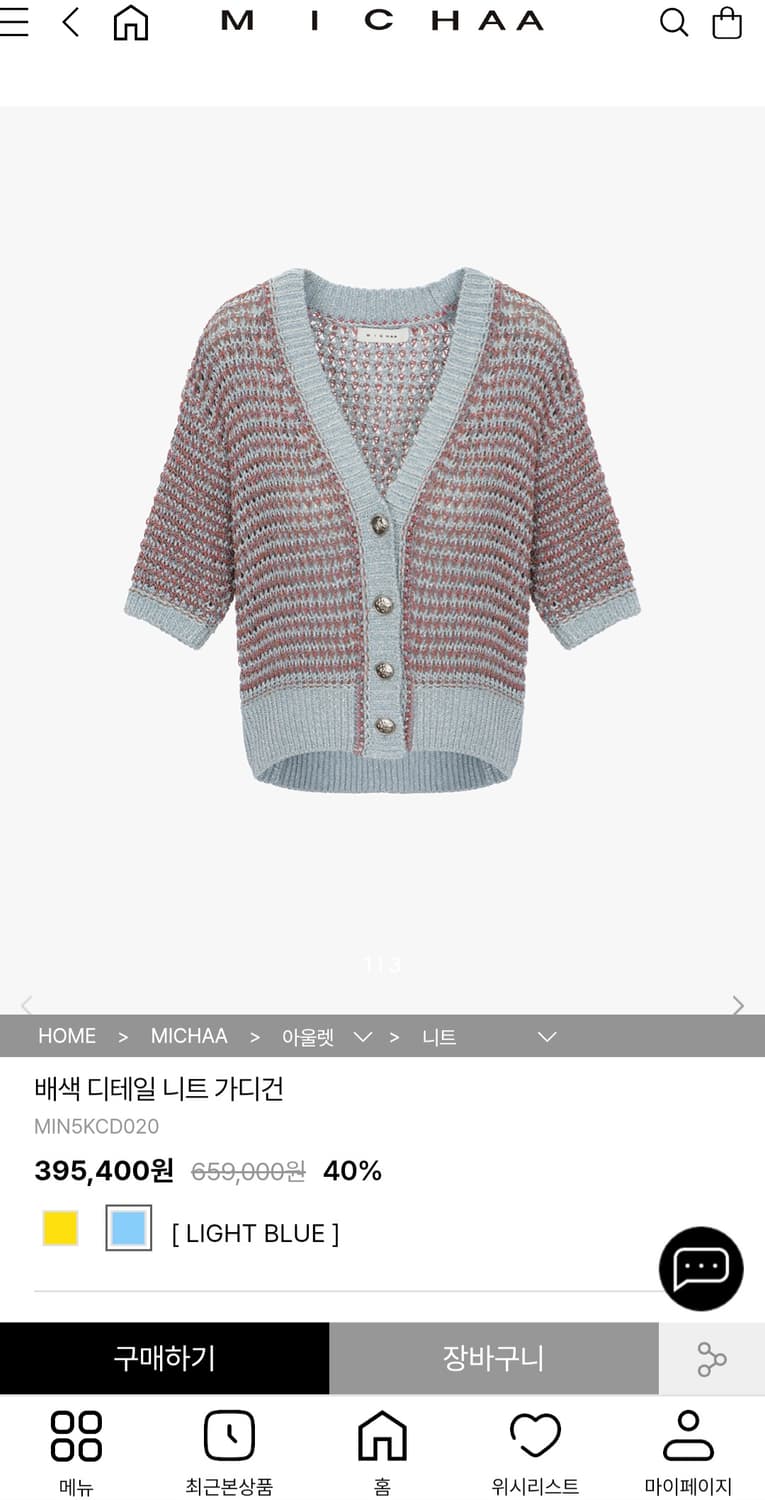This screenshot has height=1500, width=765.
Task: Open the chat support bubble
Action: [x=700, y=1268]
